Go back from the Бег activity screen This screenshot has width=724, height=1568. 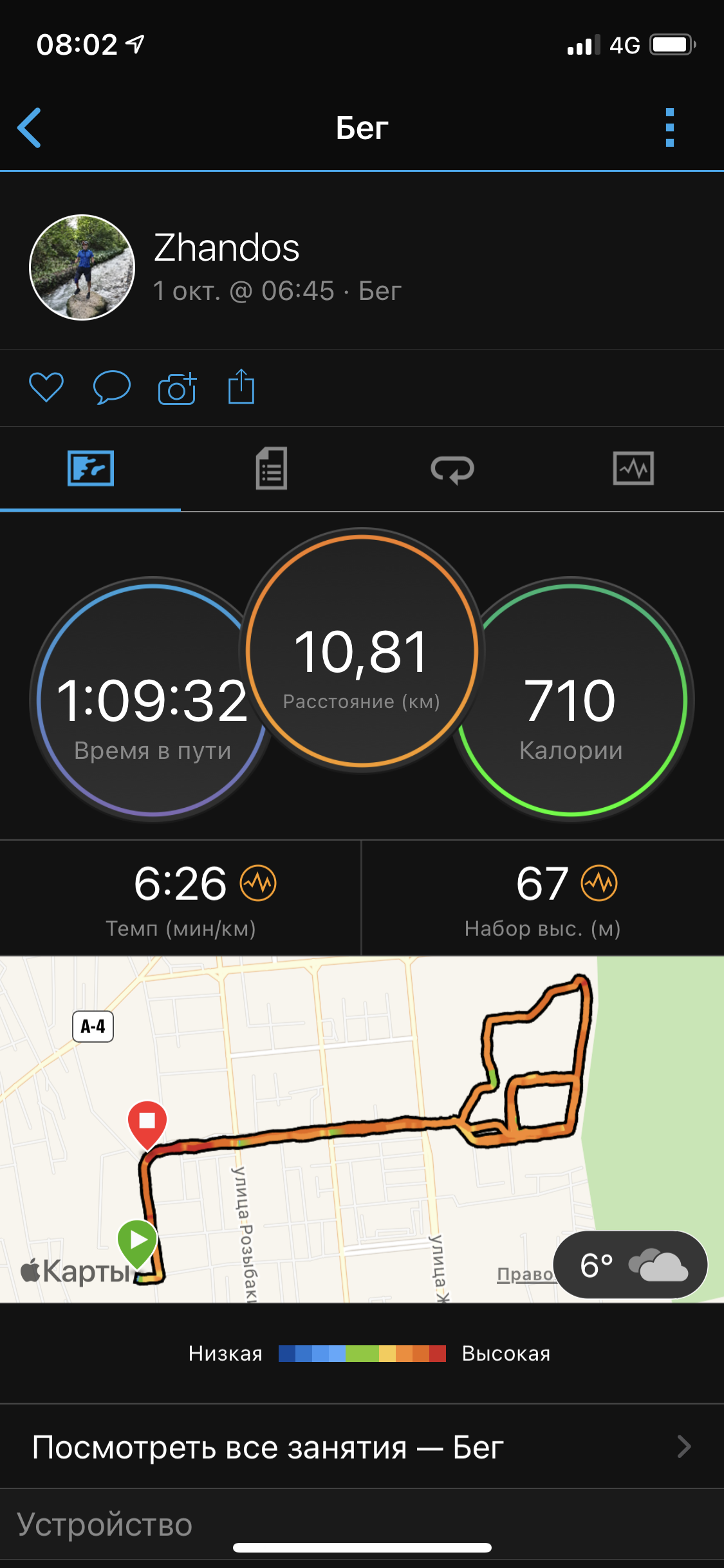30,127
